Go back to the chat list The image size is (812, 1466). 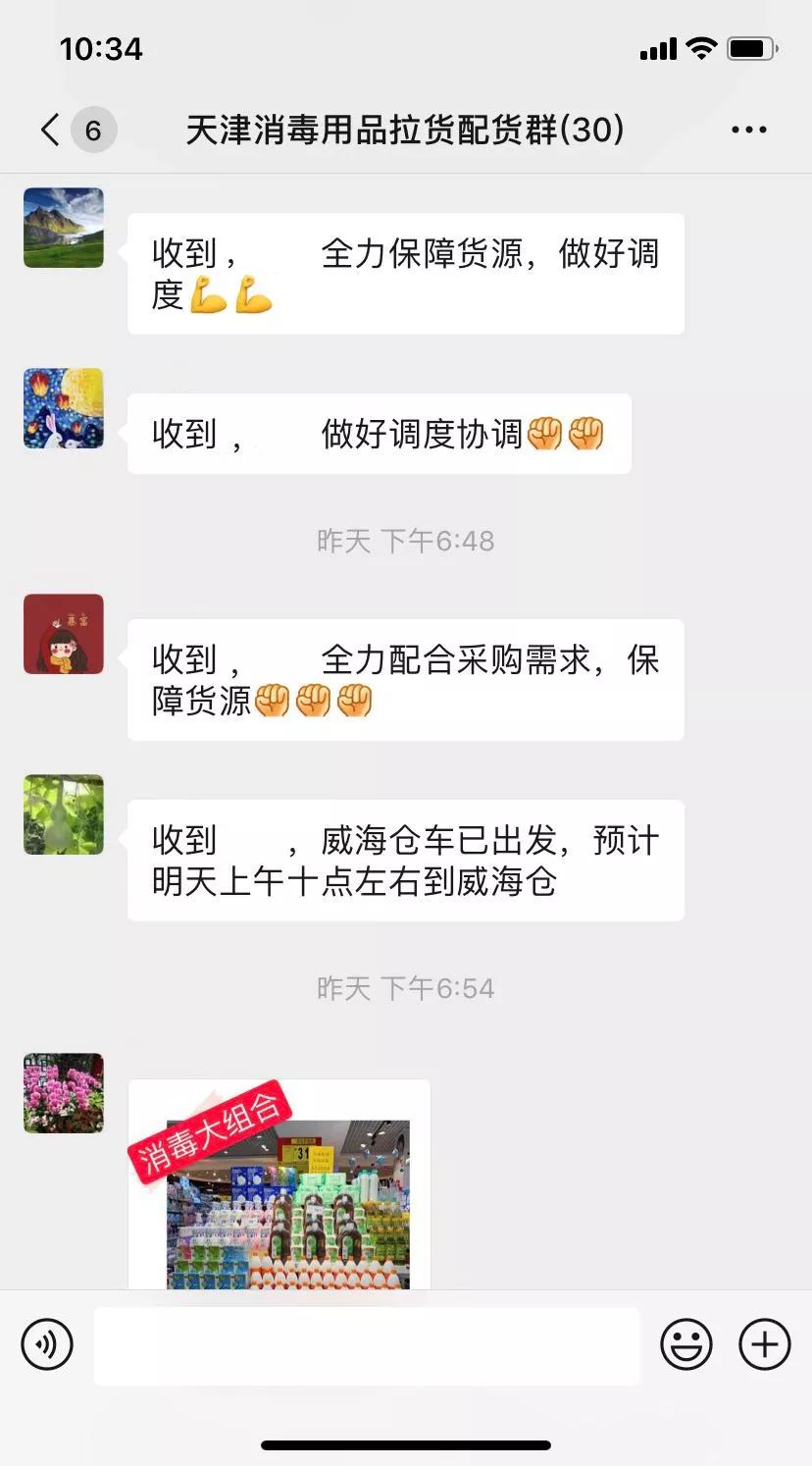pos(51,130)
